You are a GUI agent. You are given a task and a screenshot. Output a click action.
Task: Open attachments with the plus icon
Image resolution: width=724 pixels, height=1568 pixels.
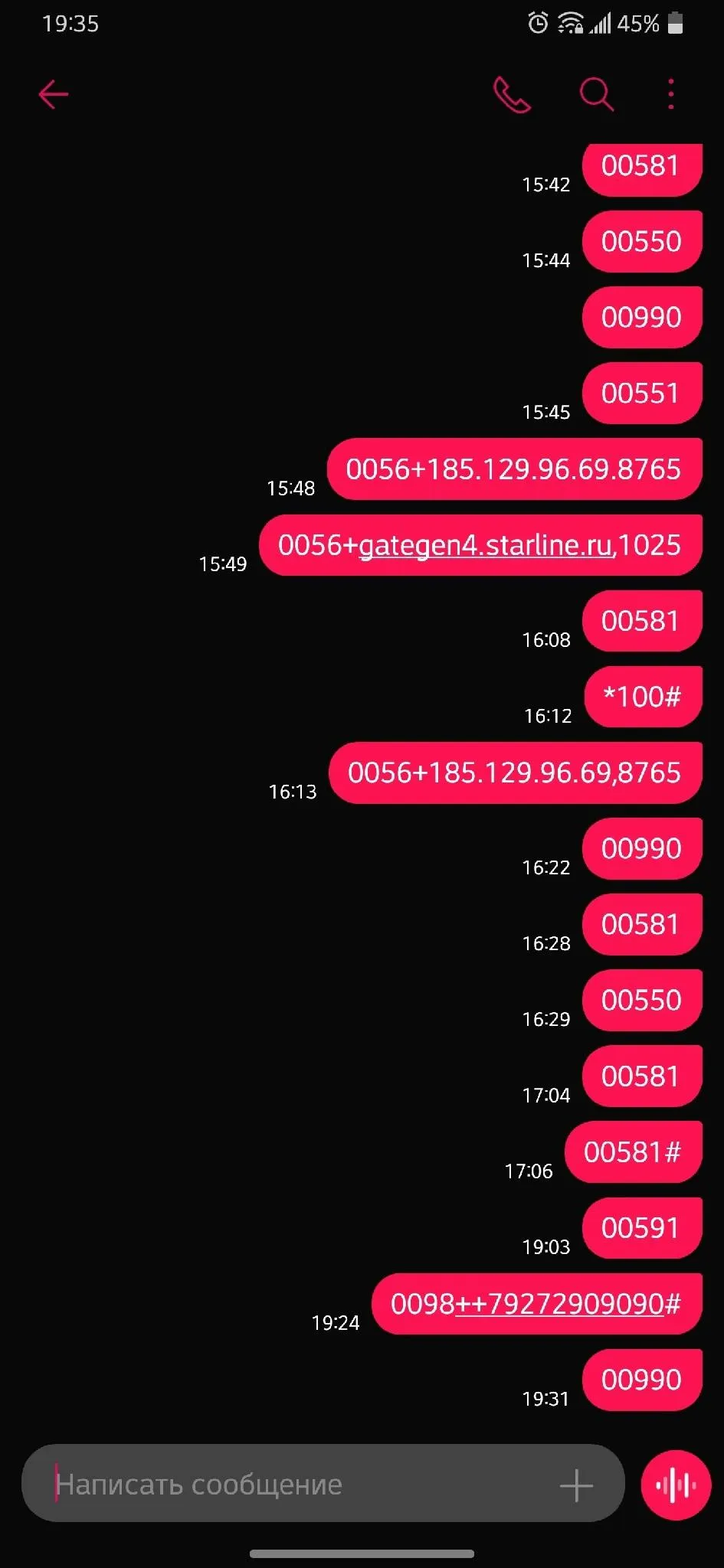(x=576, y=1486)
